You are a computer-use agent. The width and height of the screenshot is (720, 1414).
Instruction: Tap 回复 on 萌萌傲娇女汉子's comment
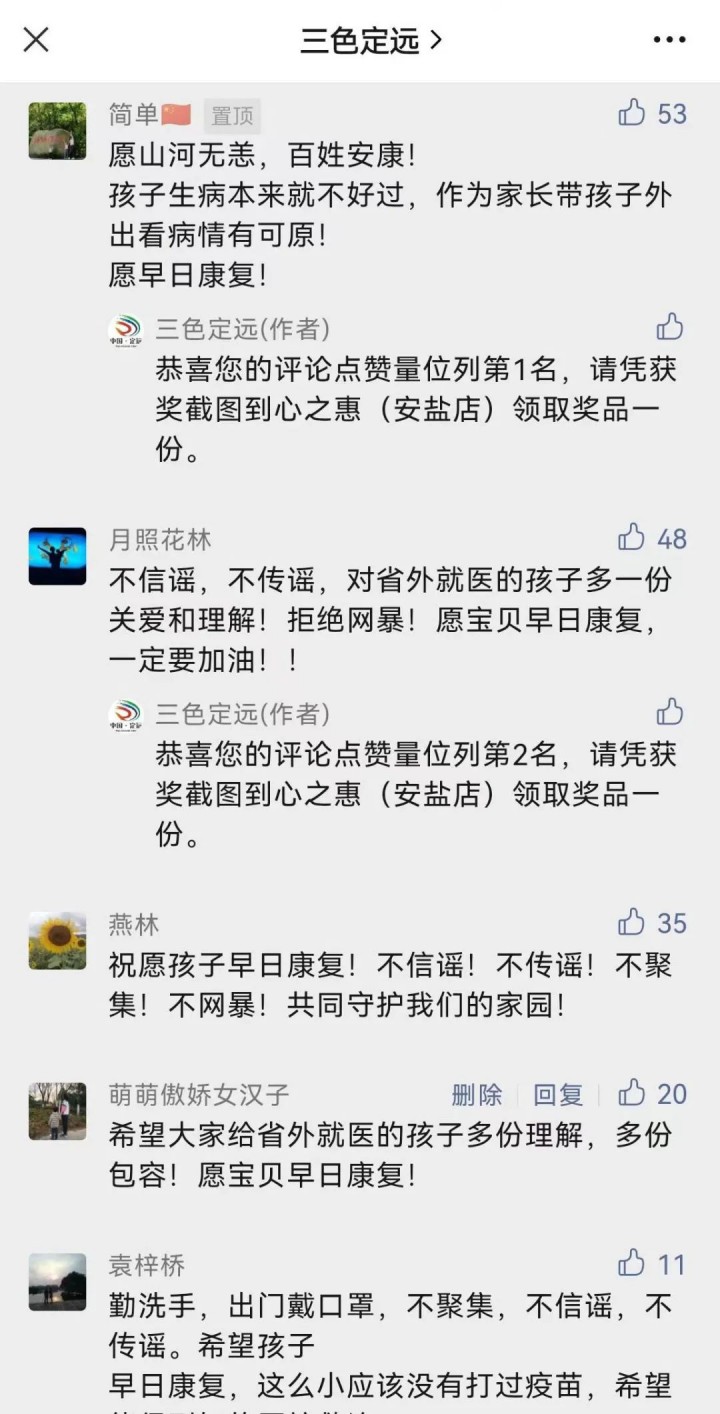tap(558, 1094)
